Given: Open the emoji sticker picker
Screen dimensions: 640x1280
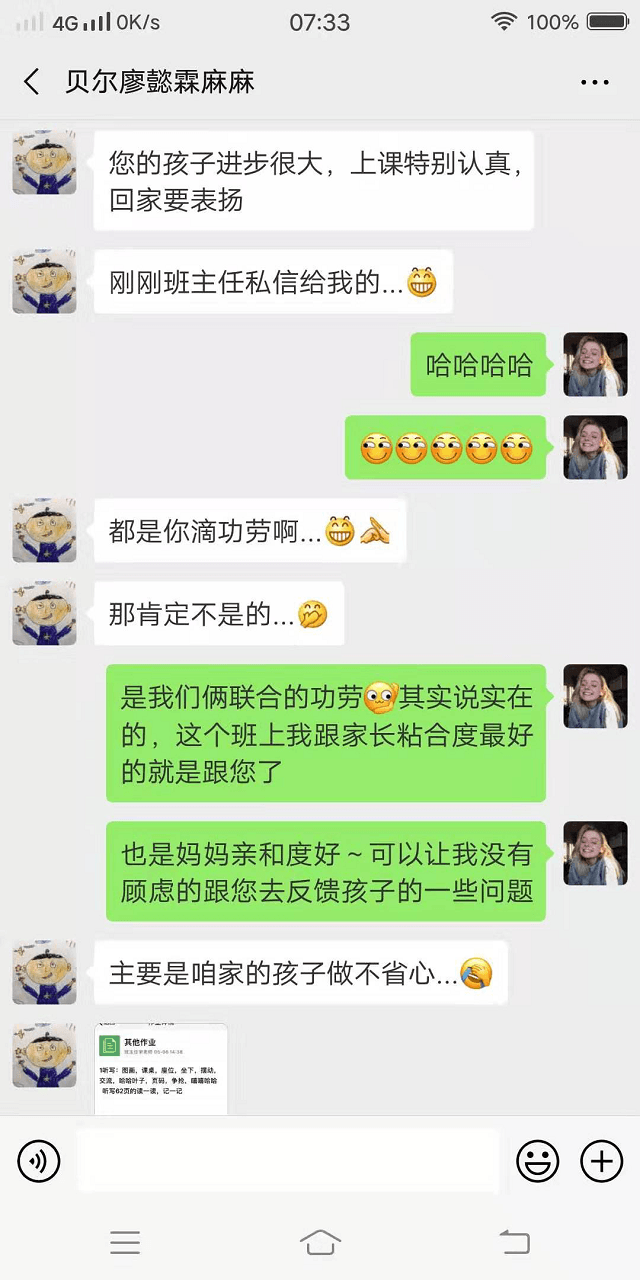Looking at the screenshot, I should click(x=537, y=1161).
